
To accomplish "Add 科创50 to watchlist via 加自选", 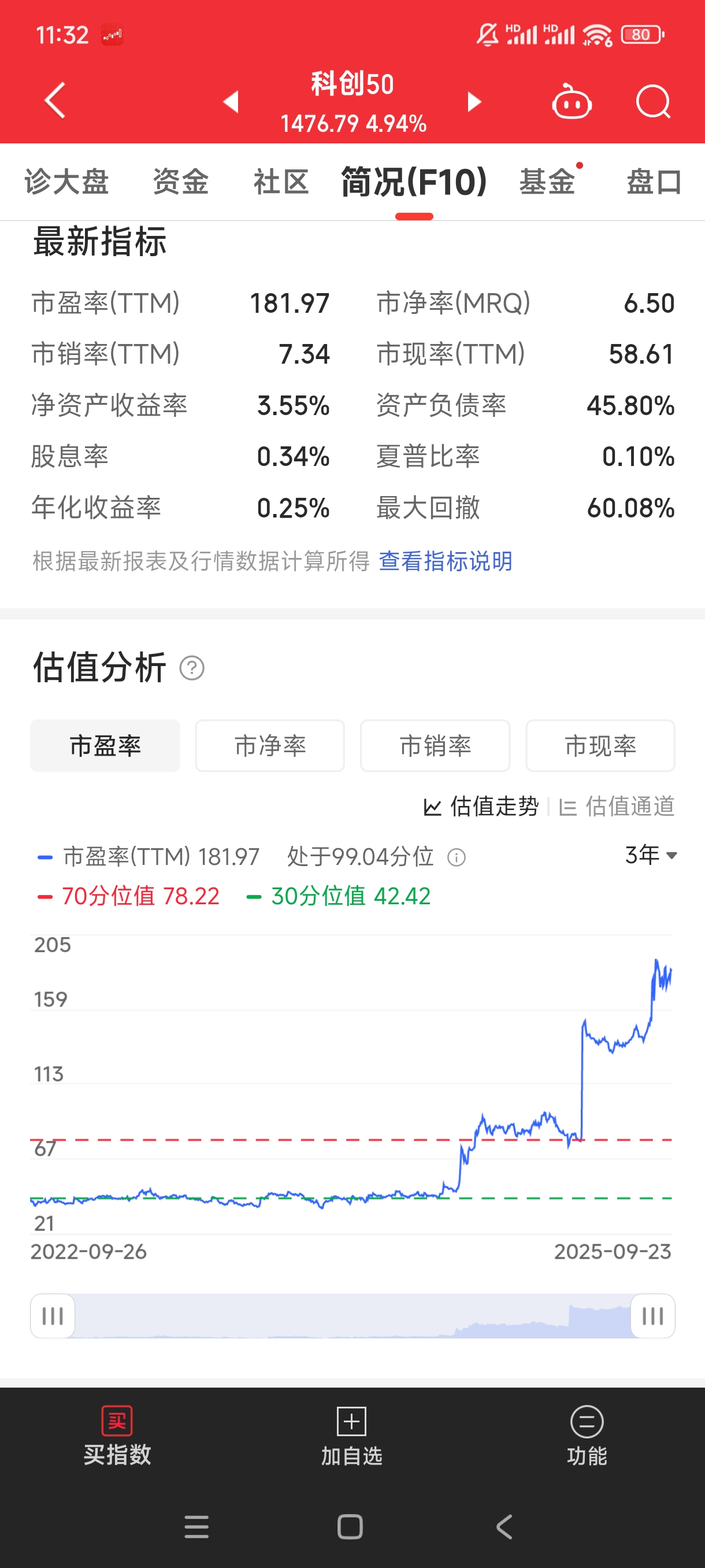I will pyautogui.click(x=351, y=1436).
